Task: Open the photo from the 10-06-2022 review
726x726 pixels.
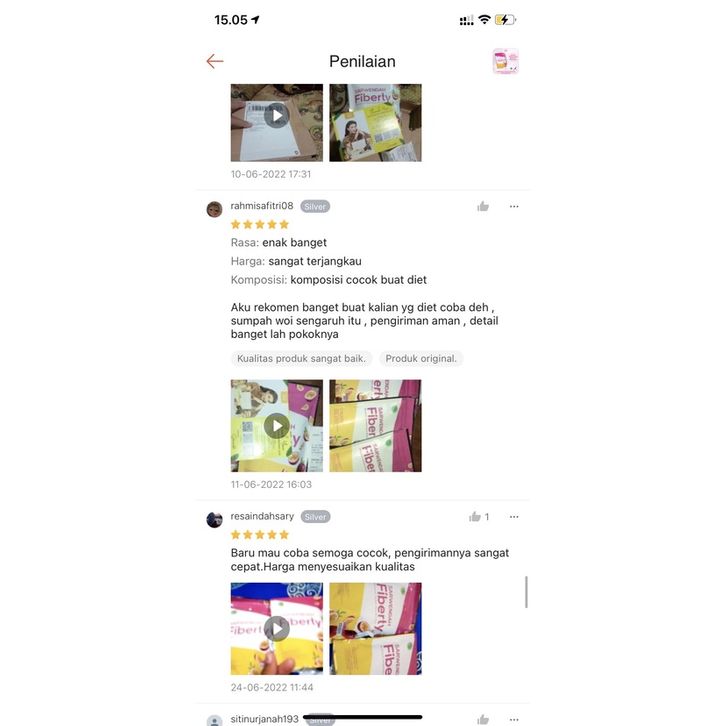Action: pyautogui.click(x=375, y=122)
